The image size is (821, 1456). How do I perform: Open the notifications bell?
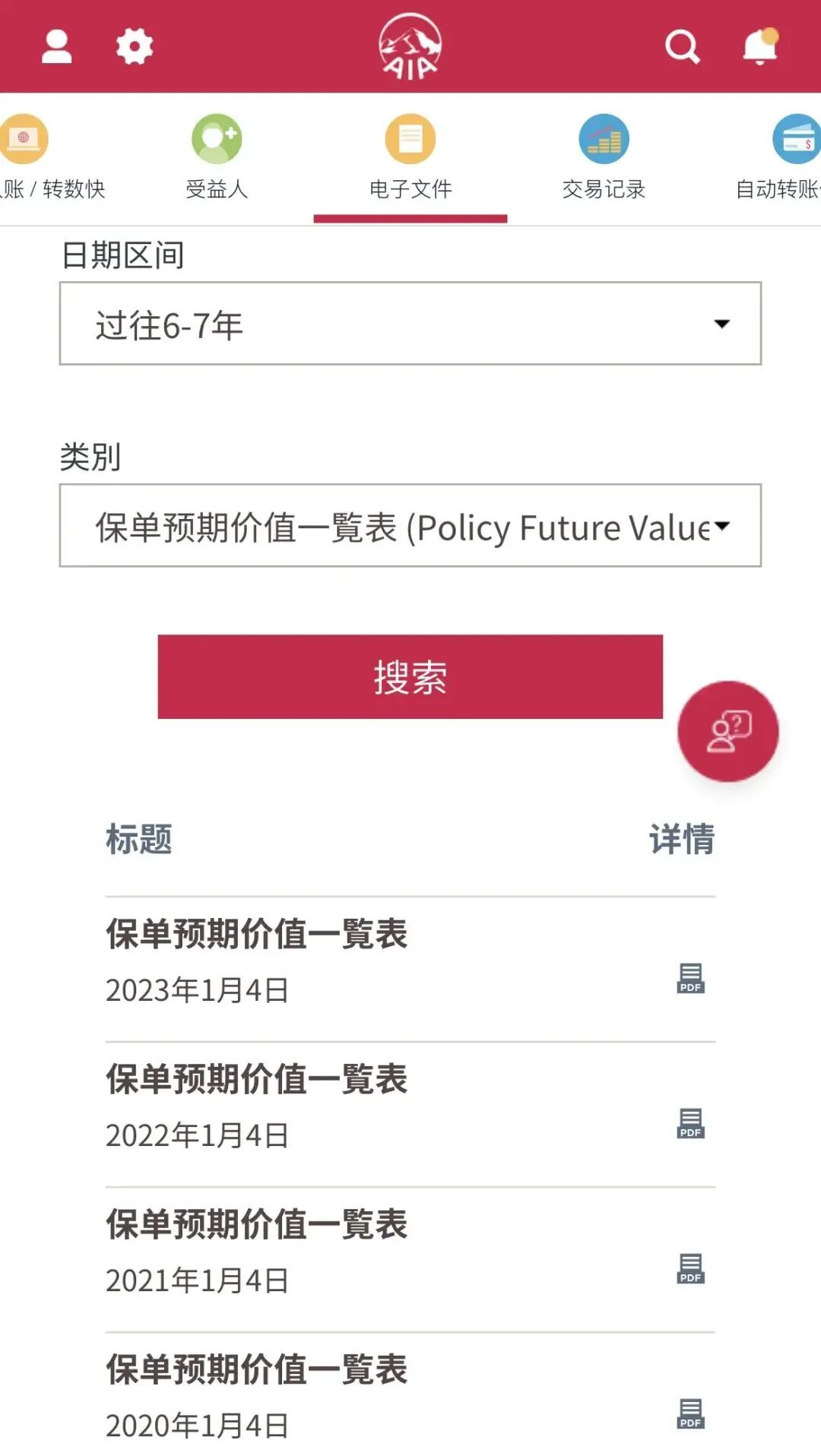click(x=759, y=46)
